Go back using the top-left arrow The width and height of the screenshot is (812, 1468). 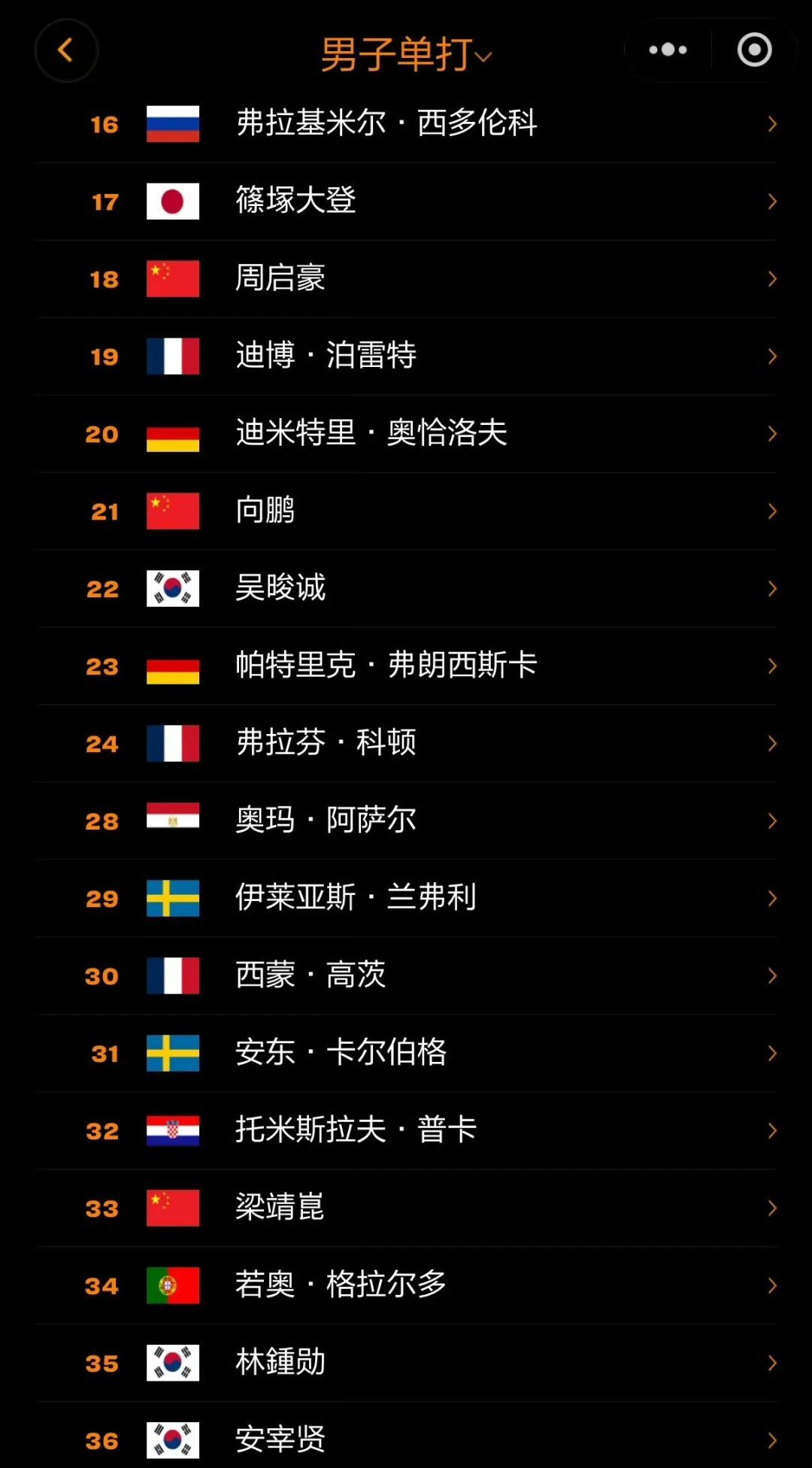pyautogui.click(x=66, y=50)
